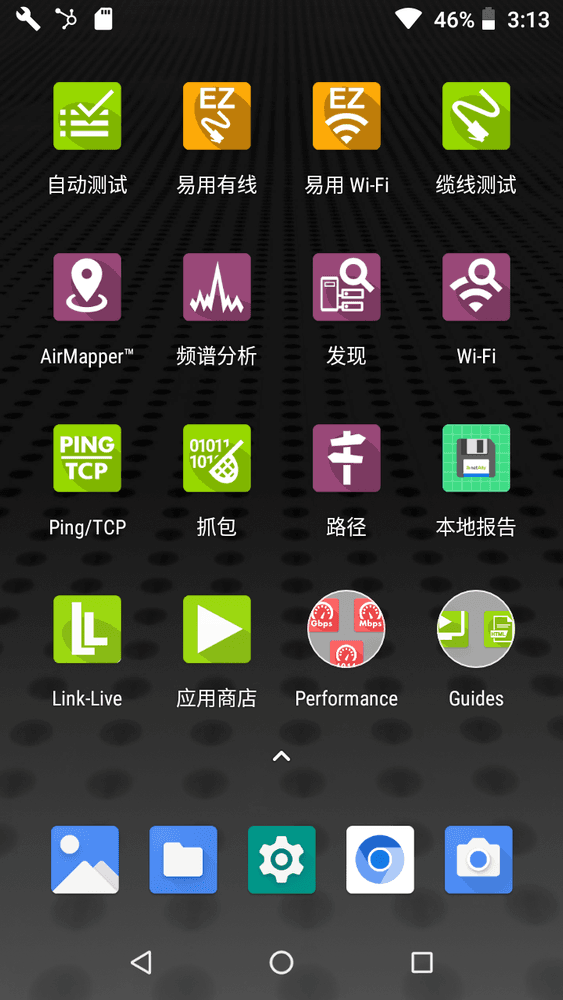Viewport: 563px width, 1000px height.
Task: Tap the system back button
Action: coord(141,962)
